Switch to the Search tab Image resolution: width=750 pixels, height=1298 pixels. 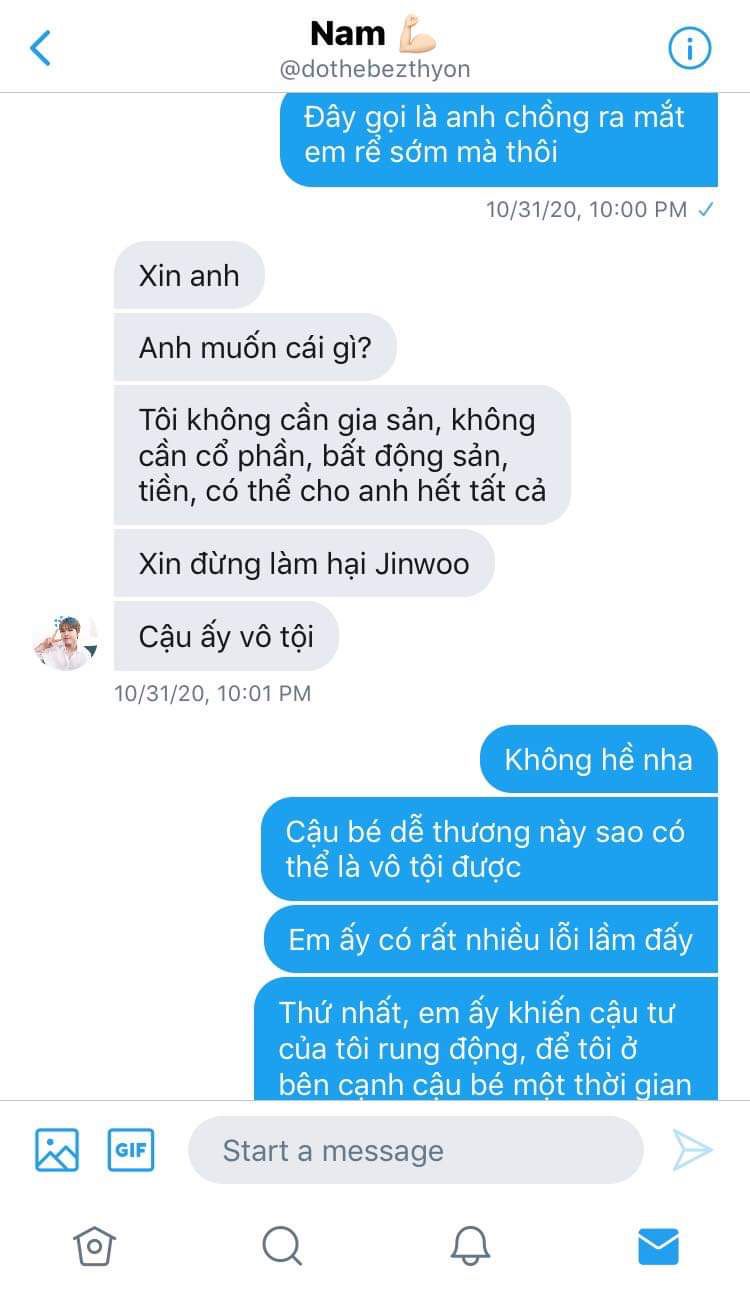[281, 1246]
